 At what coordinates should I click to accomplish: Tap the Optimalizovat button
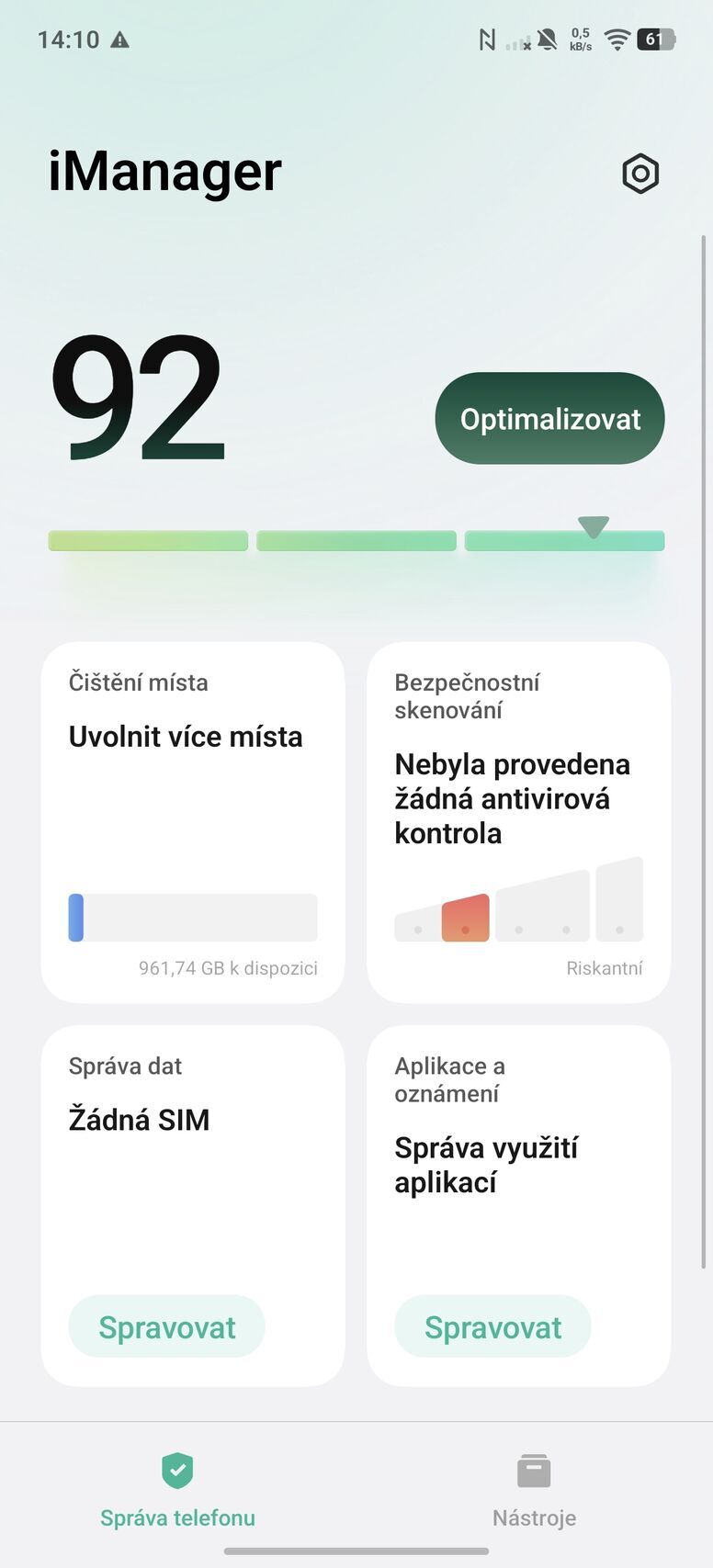(x=549, y=418)
